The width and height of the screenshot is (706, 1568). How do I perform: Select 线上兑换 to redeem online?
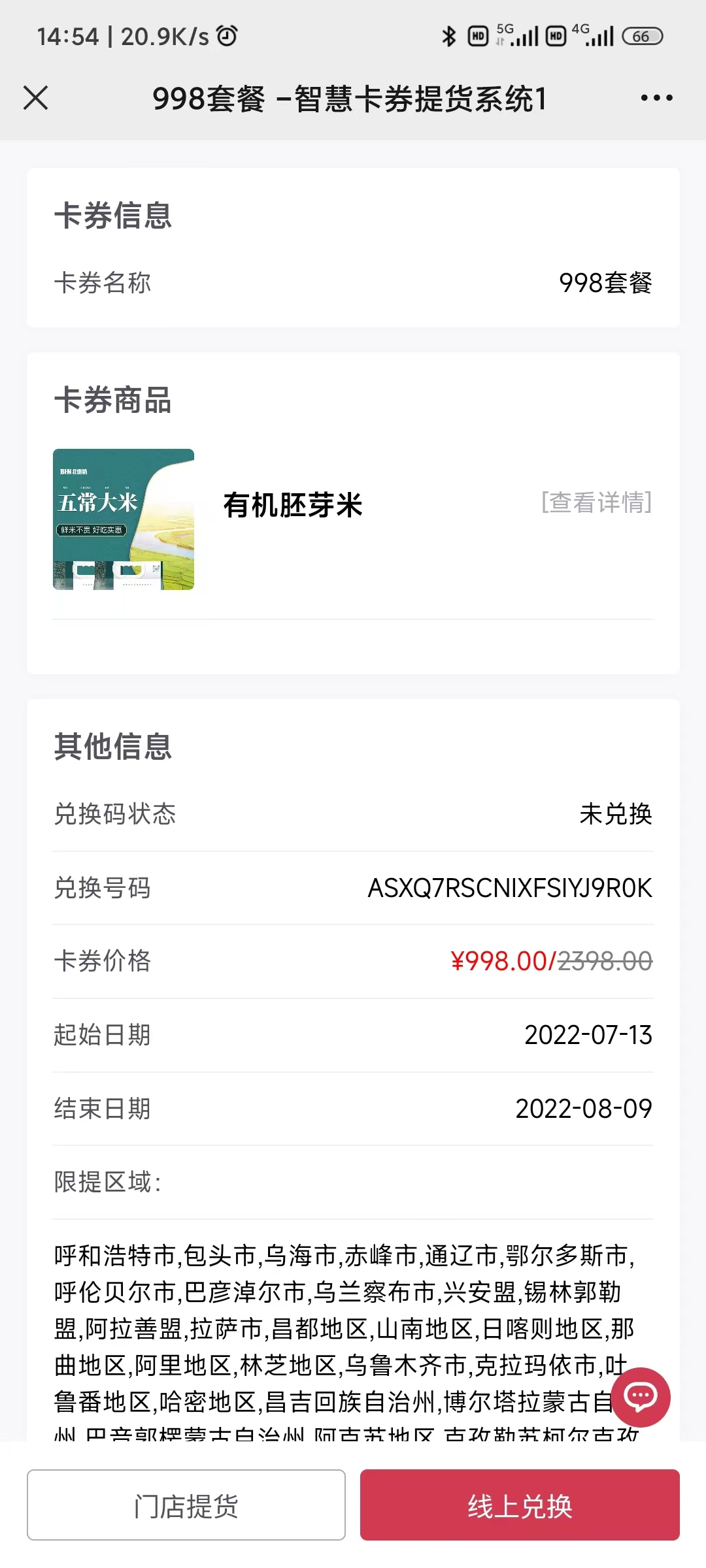click(x=520, y=1505)
